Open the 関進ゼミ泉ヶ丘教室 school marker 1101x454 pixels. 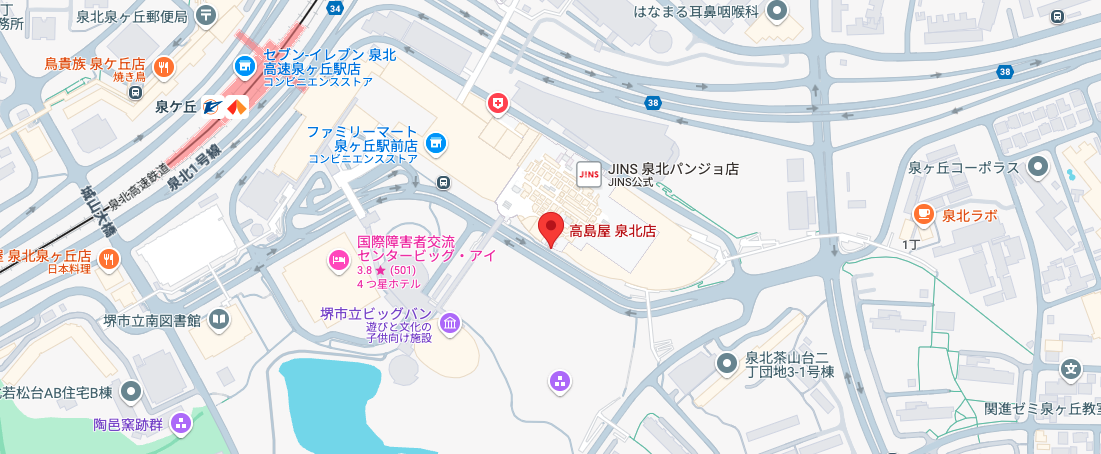pyautogui.click(x=1071, y=370)
